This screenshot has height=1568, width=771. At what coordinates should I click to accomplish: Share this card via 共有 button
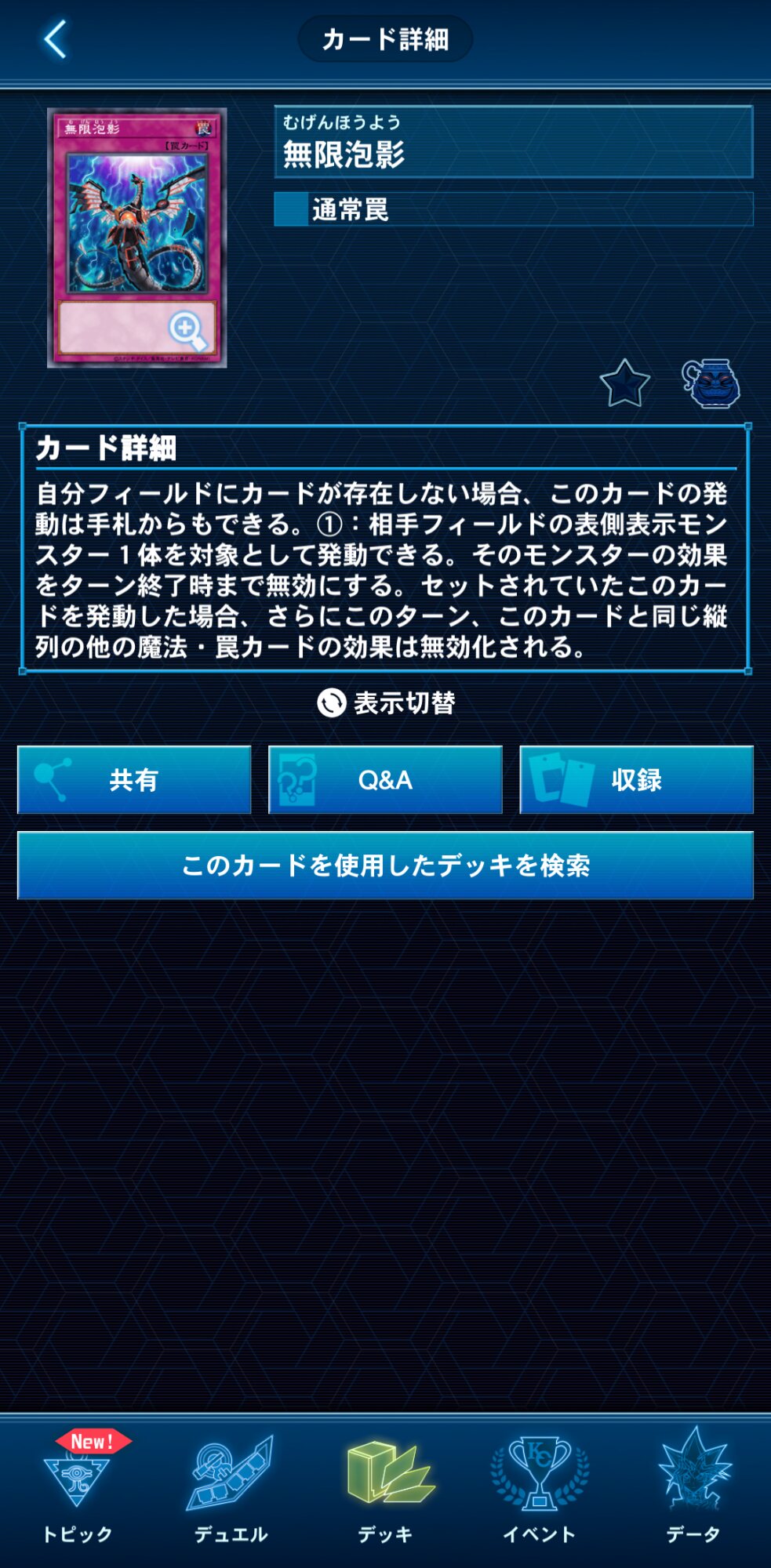[134, 779]
